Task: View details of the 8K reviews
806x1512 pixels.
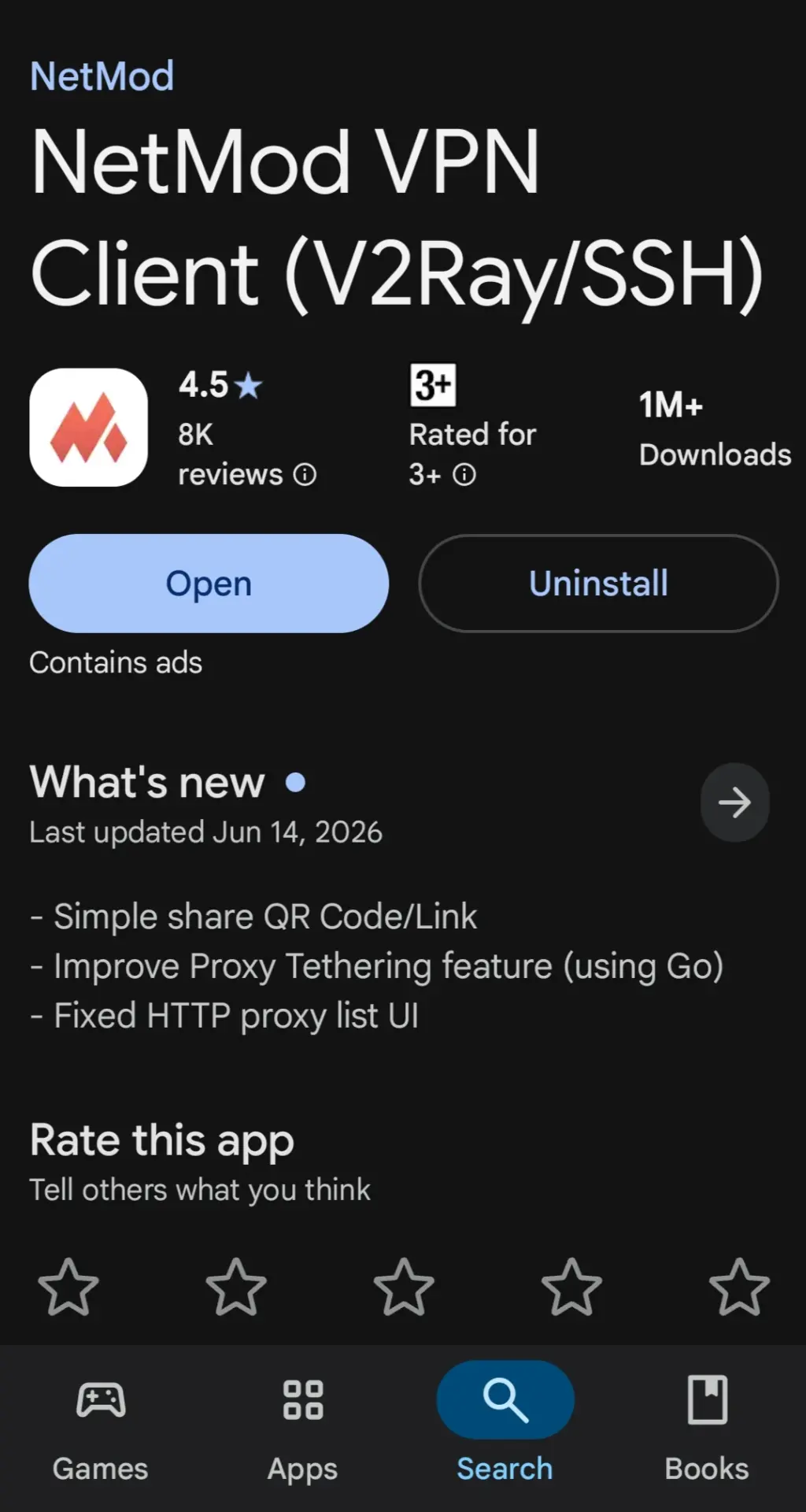Action: (246, 454)
